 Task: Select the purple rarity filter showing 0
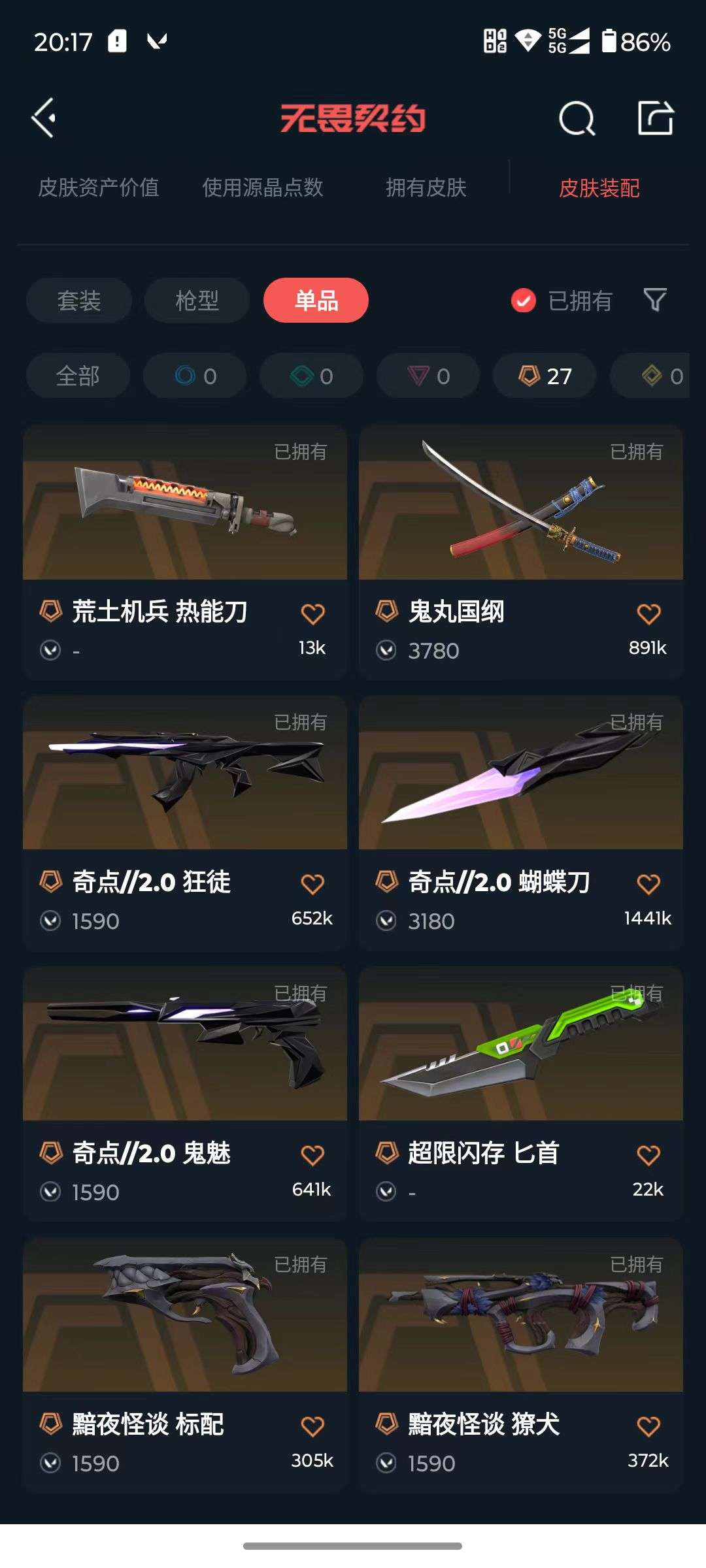[428, 376]
